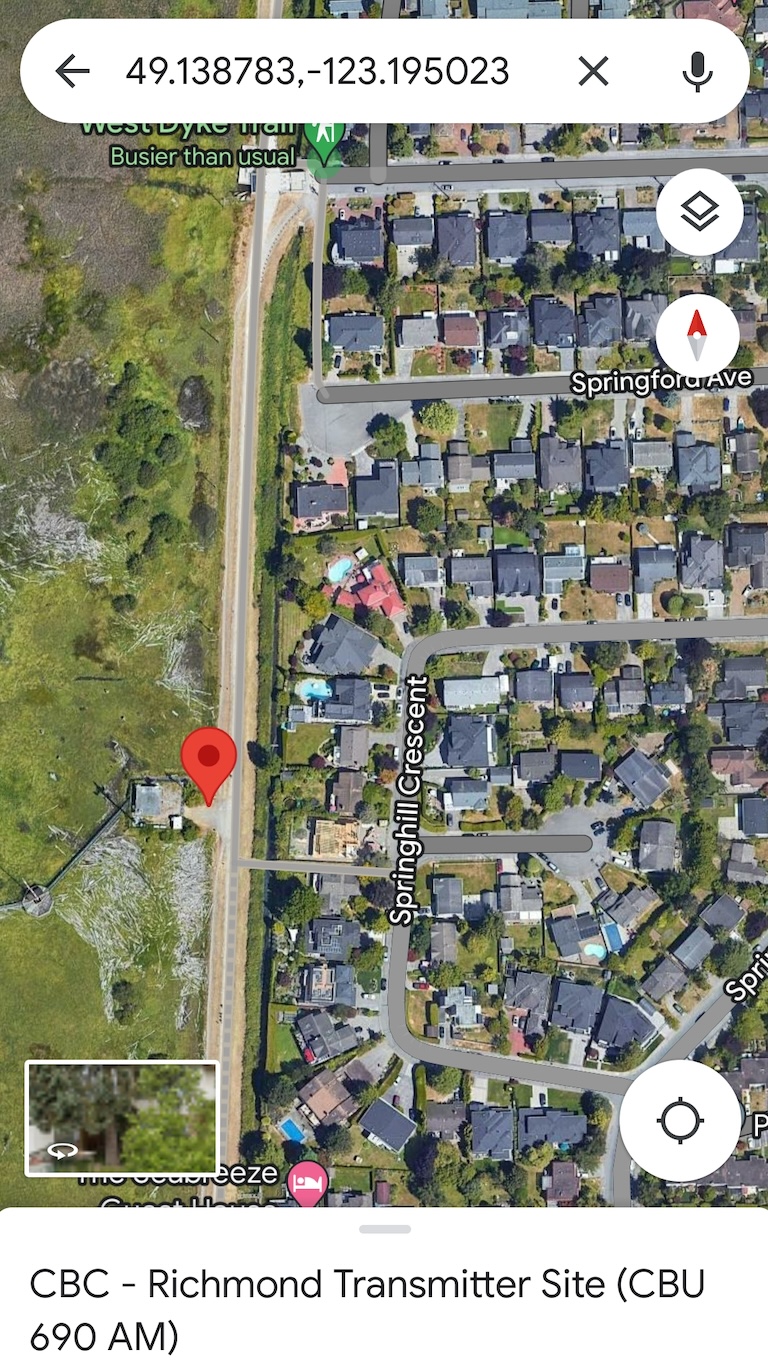
Task: Open the Street View preview thumbnail
Action: [121, 1117]
